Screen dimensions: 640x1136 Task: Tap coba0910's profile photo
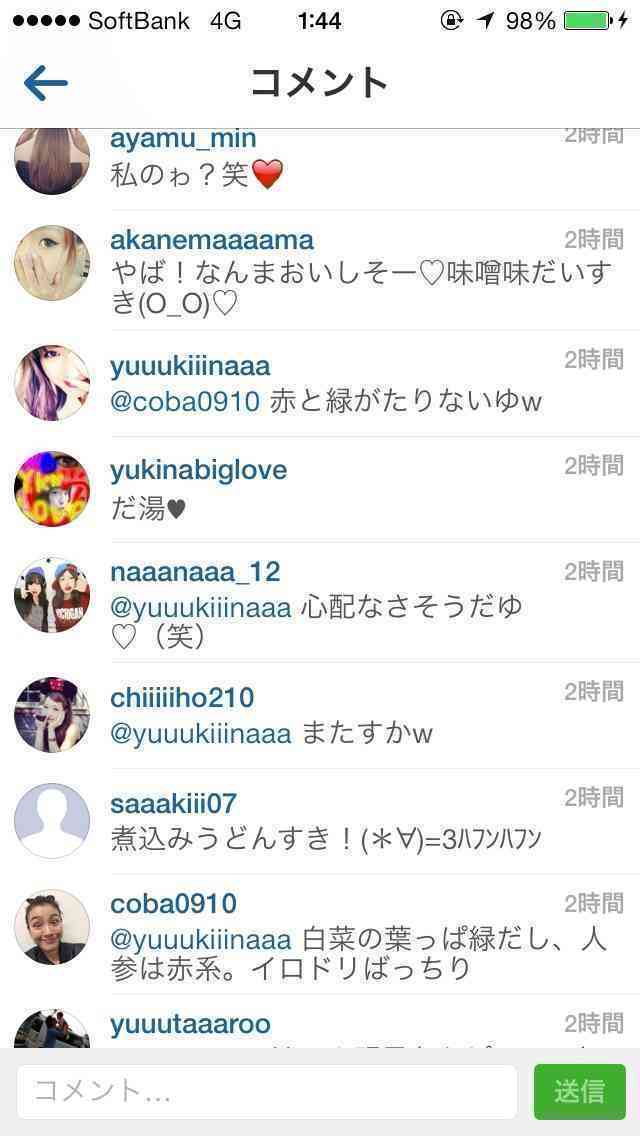[x=52, y=927]
